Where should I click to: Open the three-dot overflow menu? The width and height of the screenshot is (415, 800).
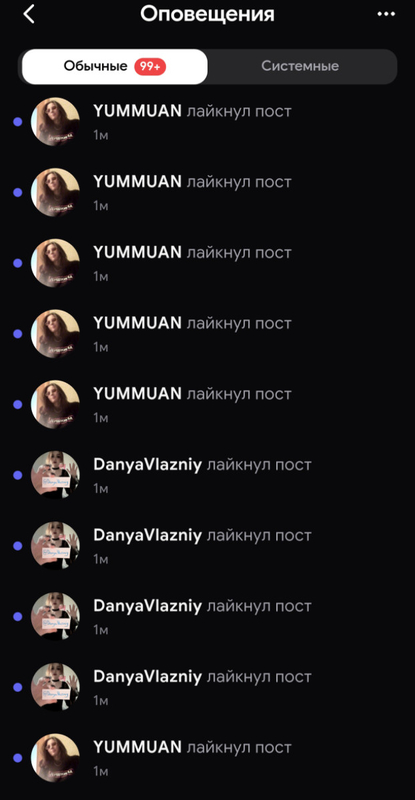pyautogui.click(x=386, y=14)
